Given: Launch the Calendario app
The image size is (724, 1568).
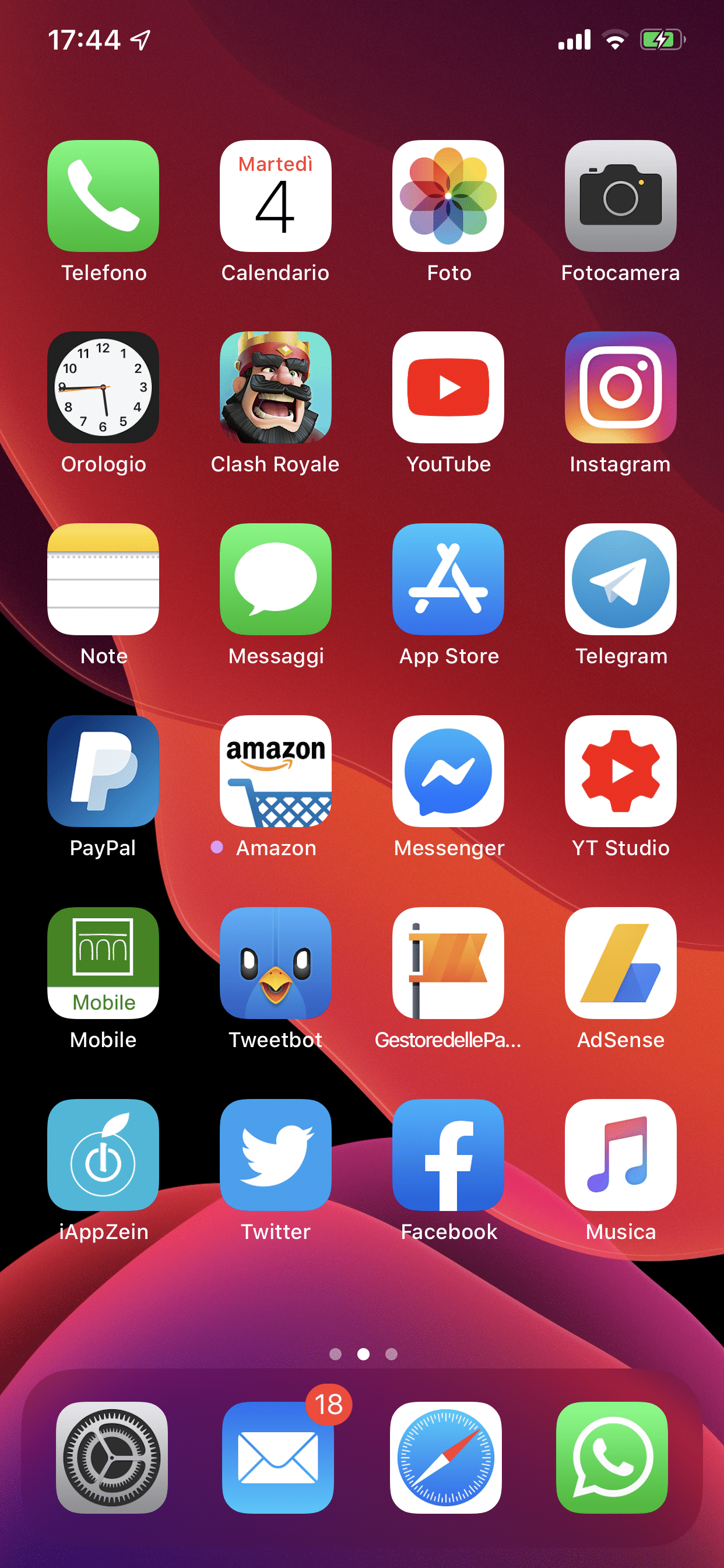Looking at the screenshot, I should pyautogui.click(x=275, y=196).
